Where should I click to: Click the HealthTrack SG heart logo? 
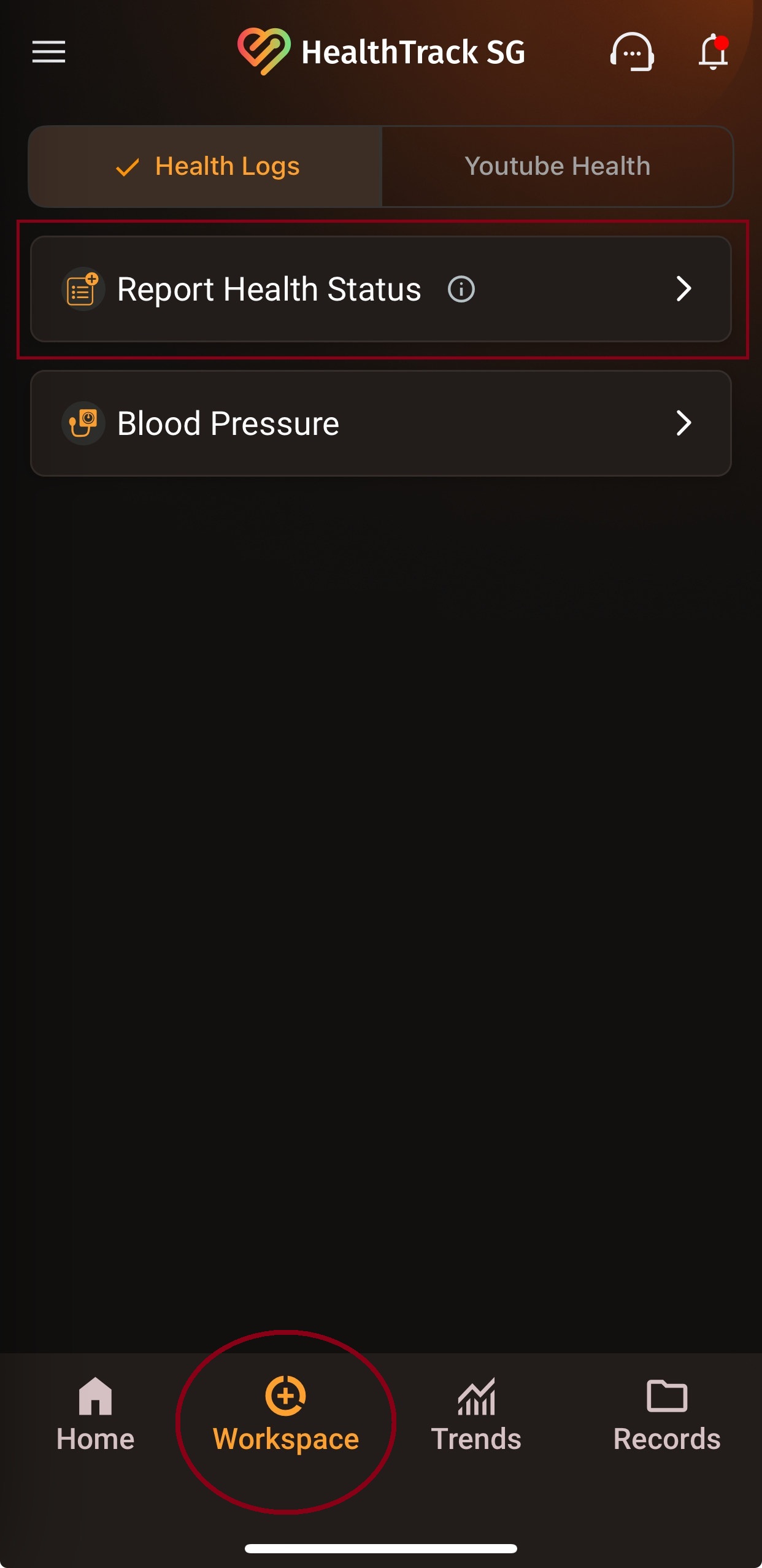tap(265, 52)
